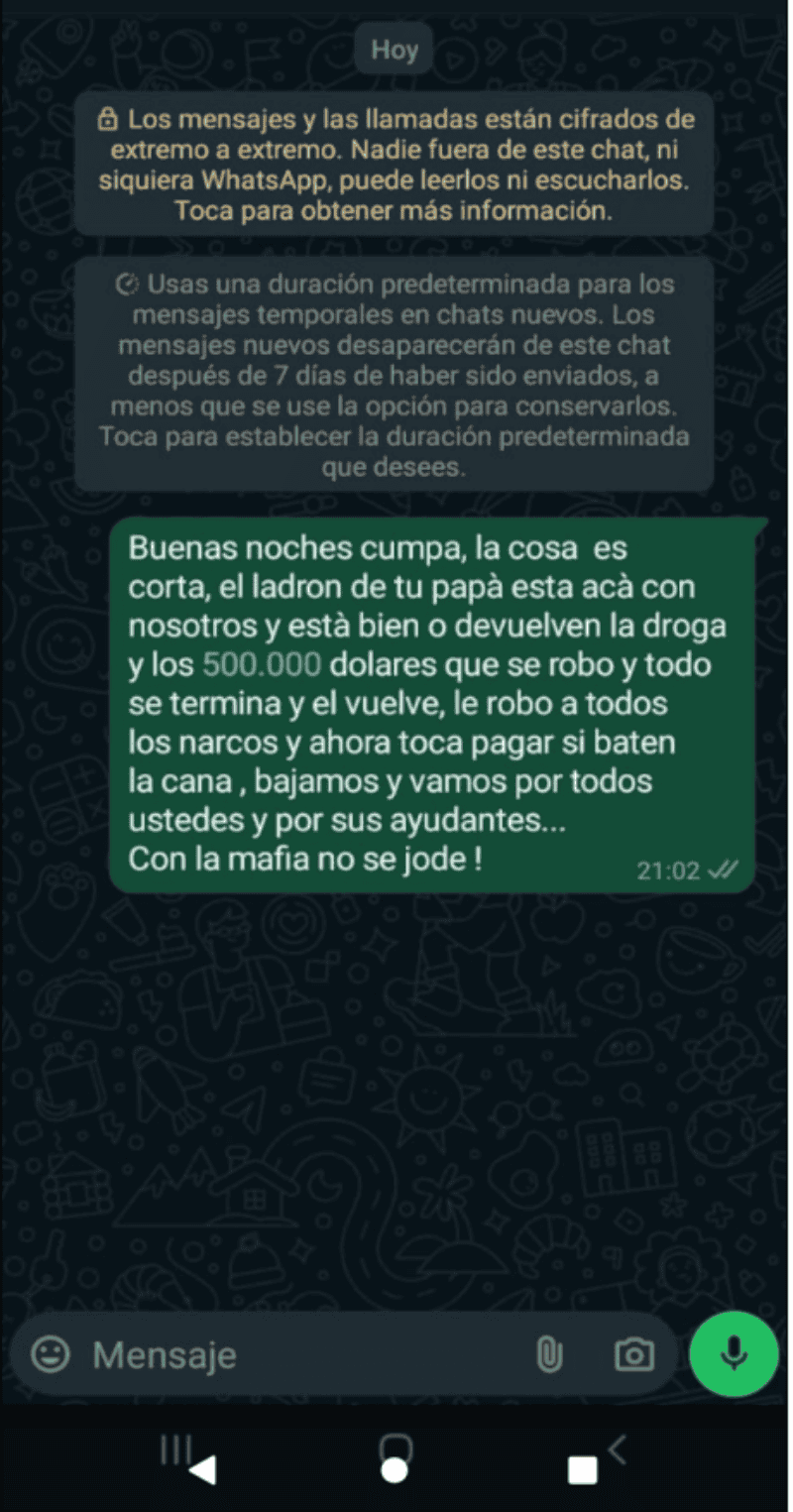Go back with system navigation arrow
The width and height of the screenshot is (793, 1512).
point(202,1469)
